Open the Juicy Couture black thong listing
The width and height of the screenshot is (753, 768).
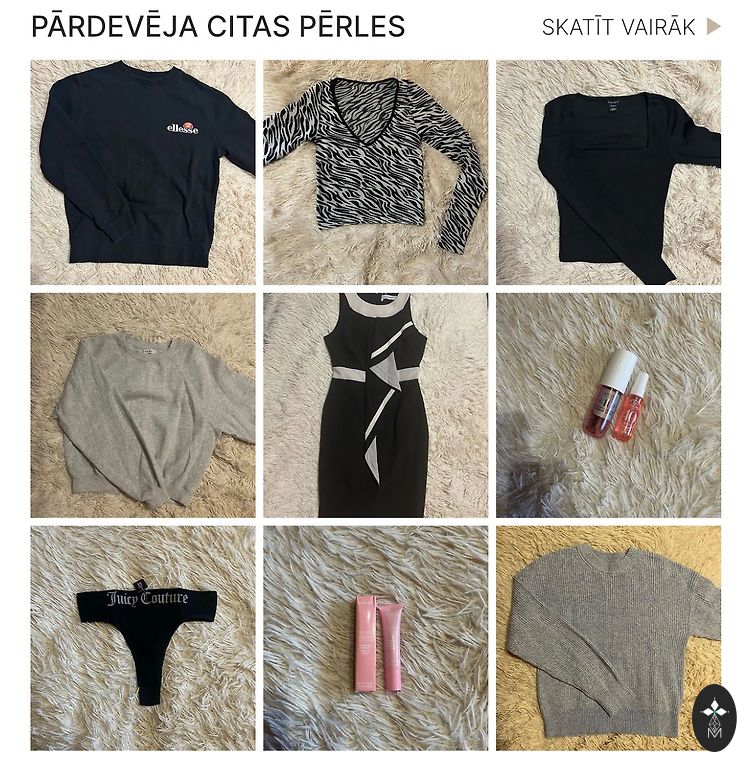(142, 638)
